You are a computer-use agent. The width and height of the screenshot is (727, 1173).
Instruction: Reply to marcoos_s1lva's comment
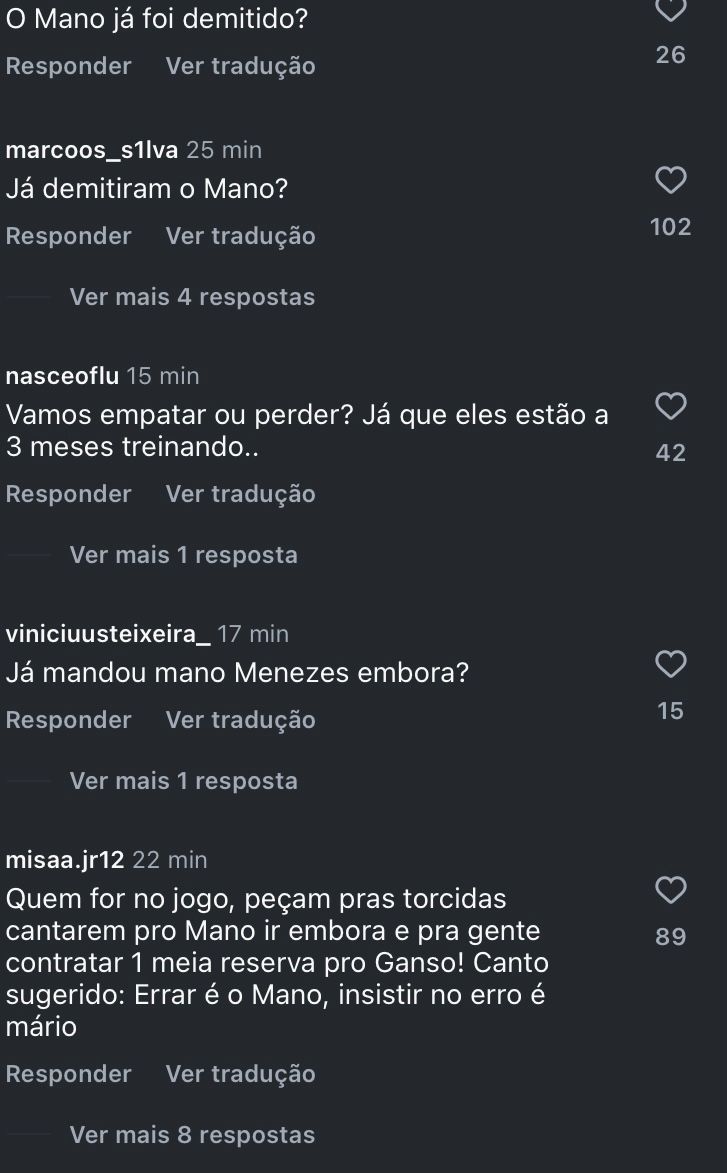point(69,236)
